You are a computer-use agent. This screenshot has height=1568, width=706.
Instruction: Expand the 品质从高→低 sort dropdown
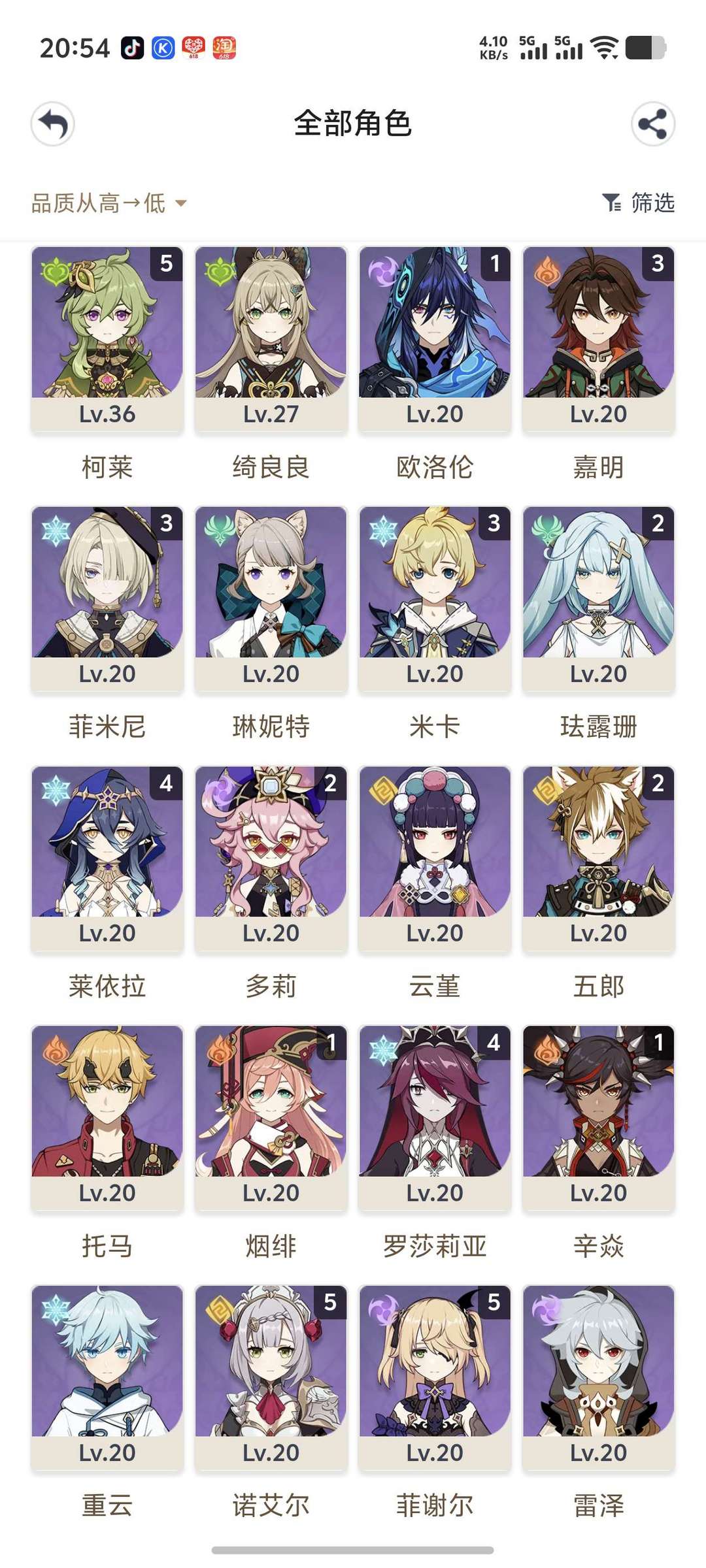click(109, 203)
